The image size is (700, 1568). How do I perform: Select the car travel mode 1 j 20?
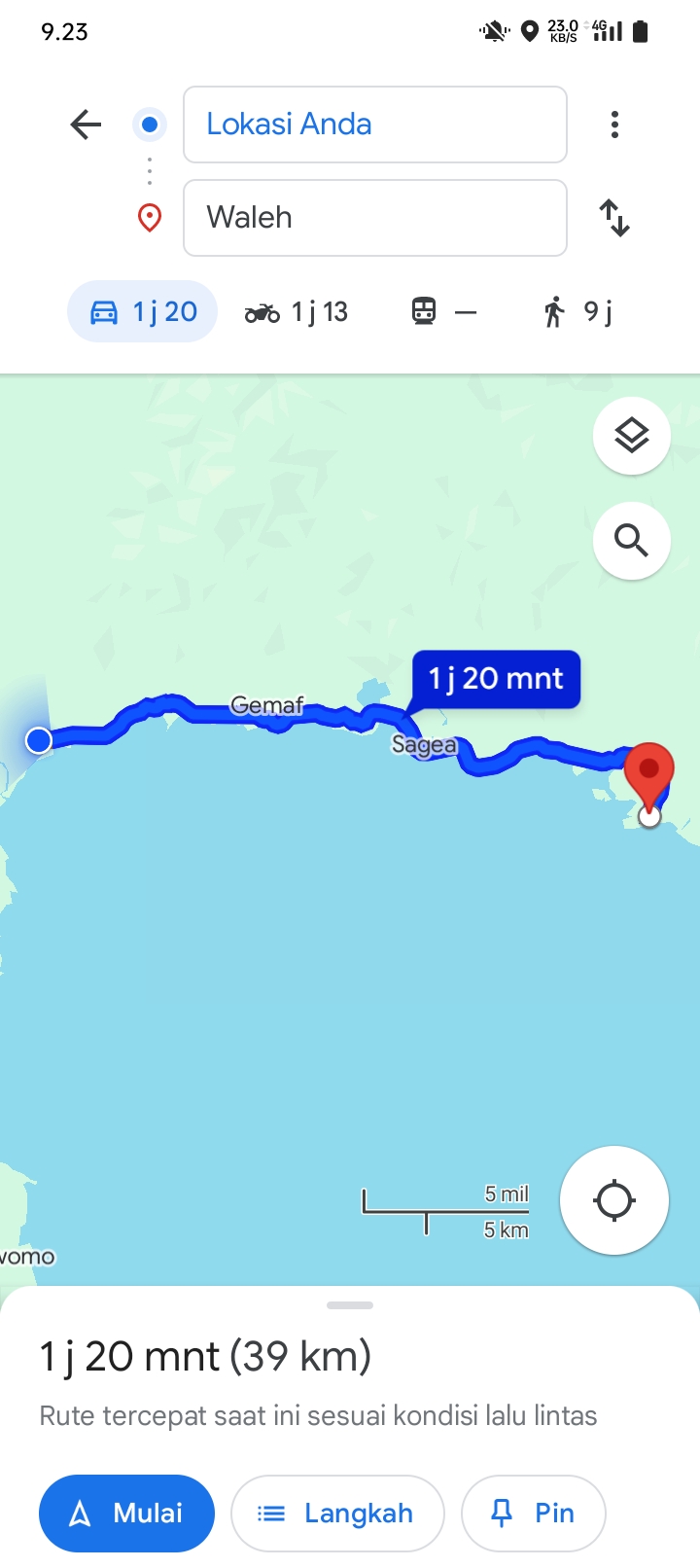pos(142,312)
